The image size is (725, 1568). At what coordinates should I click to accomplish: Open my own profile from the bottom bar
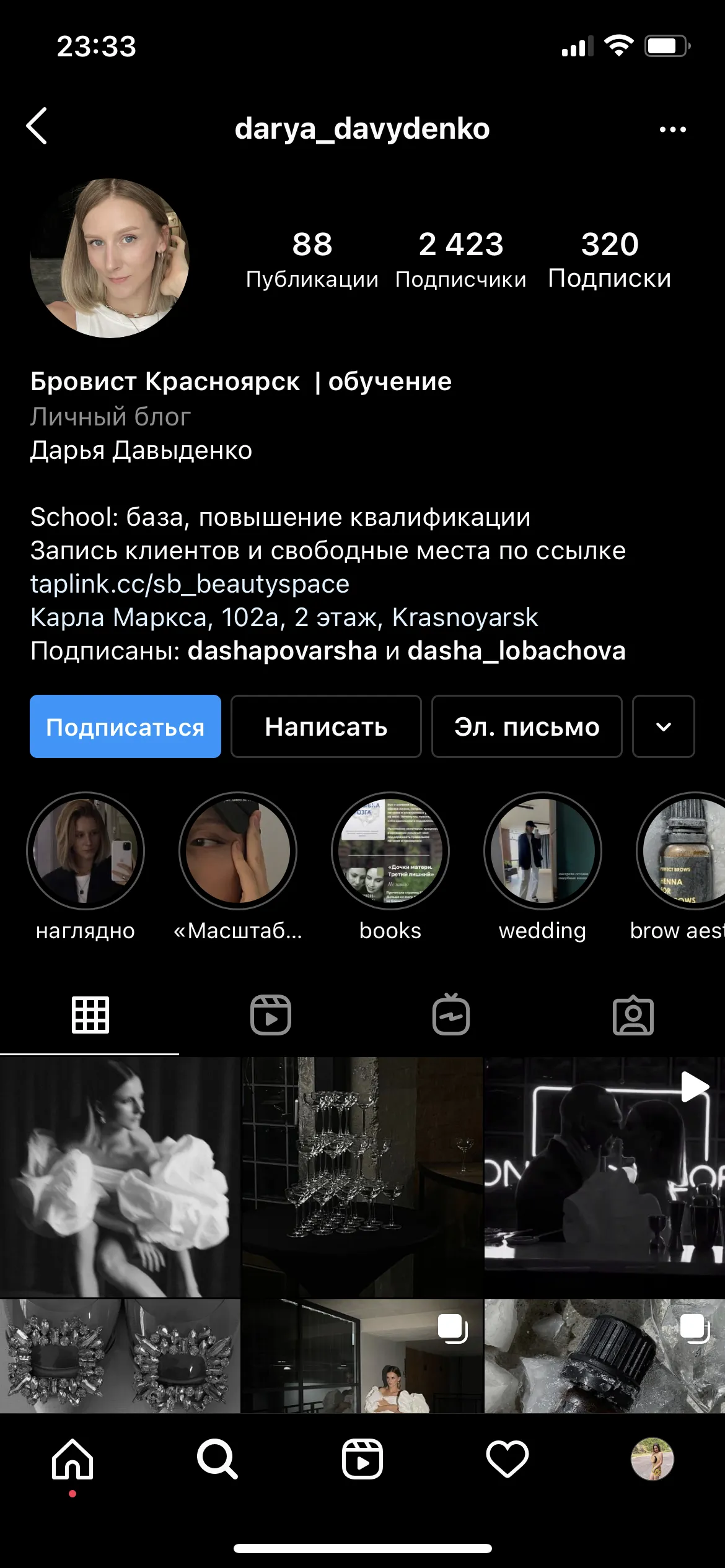pyautogui.click(x=652, y=1459)
